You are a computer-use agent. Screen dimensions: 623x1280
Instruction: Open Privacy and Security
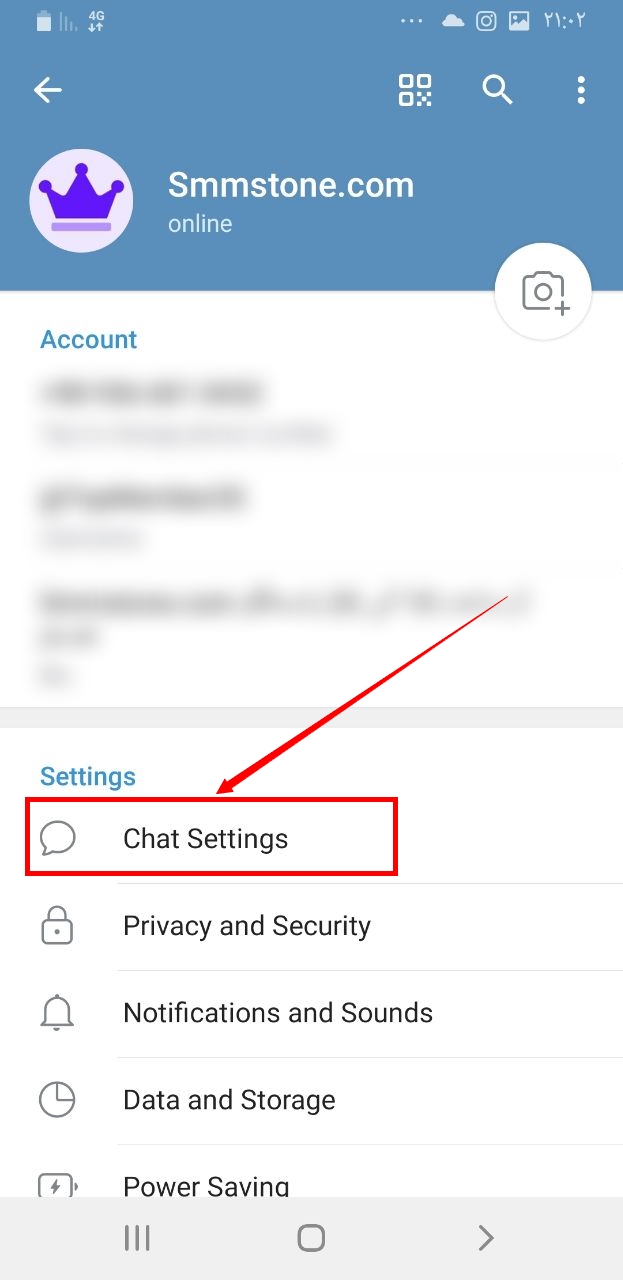tap(311, 926)
